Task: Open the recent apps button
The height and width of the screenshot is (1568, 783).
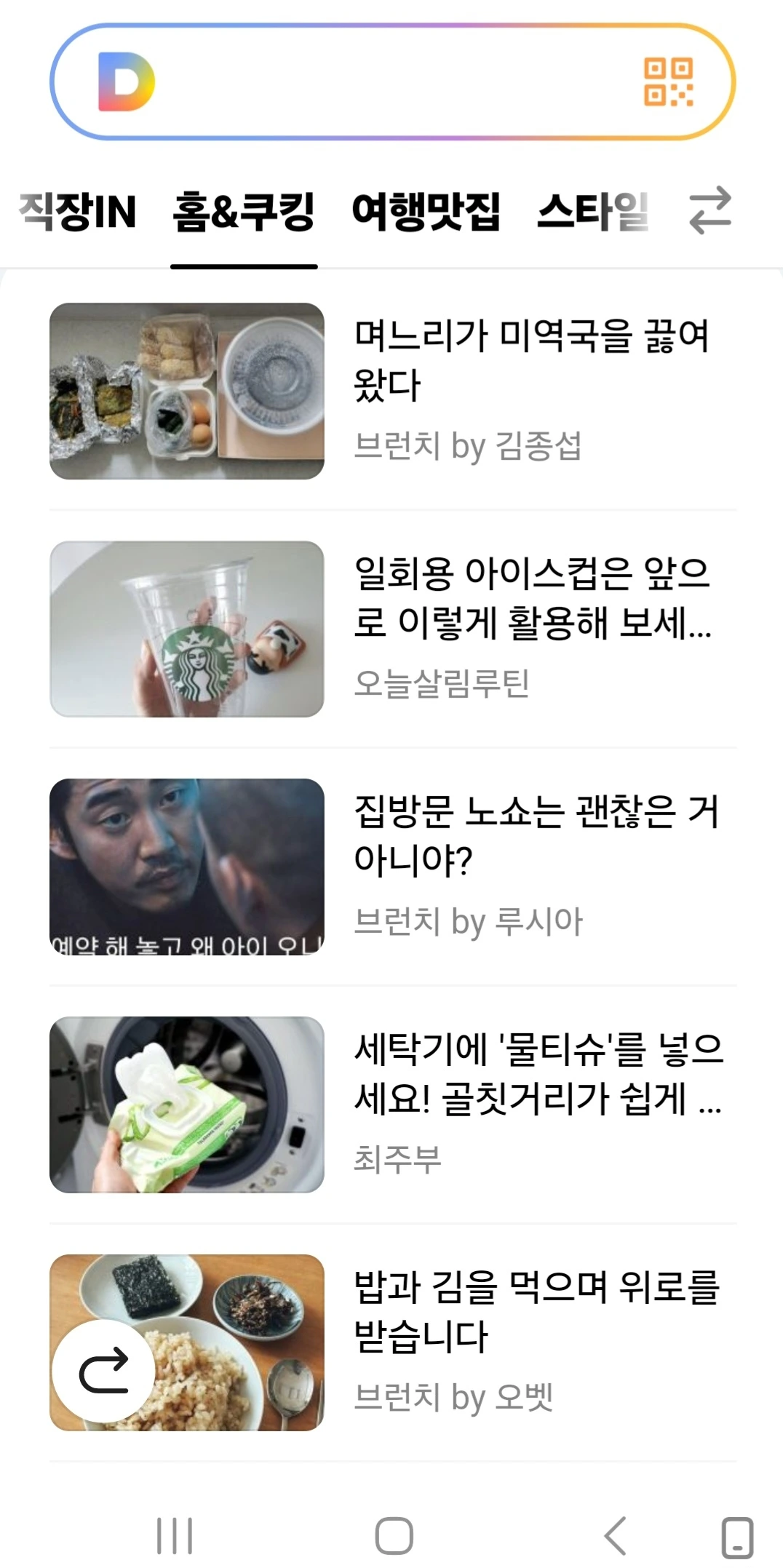Action: [x=175, y=1536]
